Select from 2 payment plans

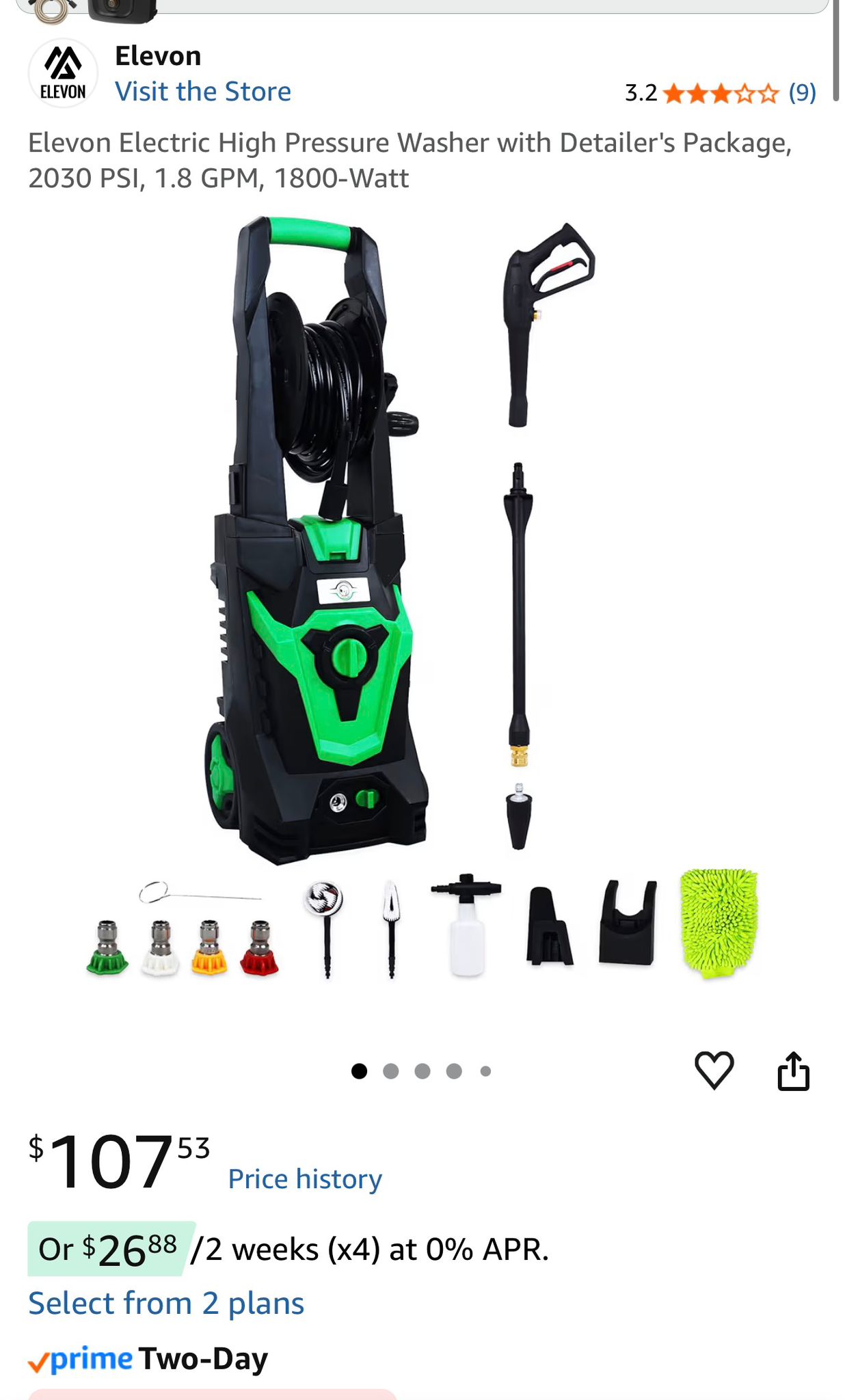(x=166, y=1304)
